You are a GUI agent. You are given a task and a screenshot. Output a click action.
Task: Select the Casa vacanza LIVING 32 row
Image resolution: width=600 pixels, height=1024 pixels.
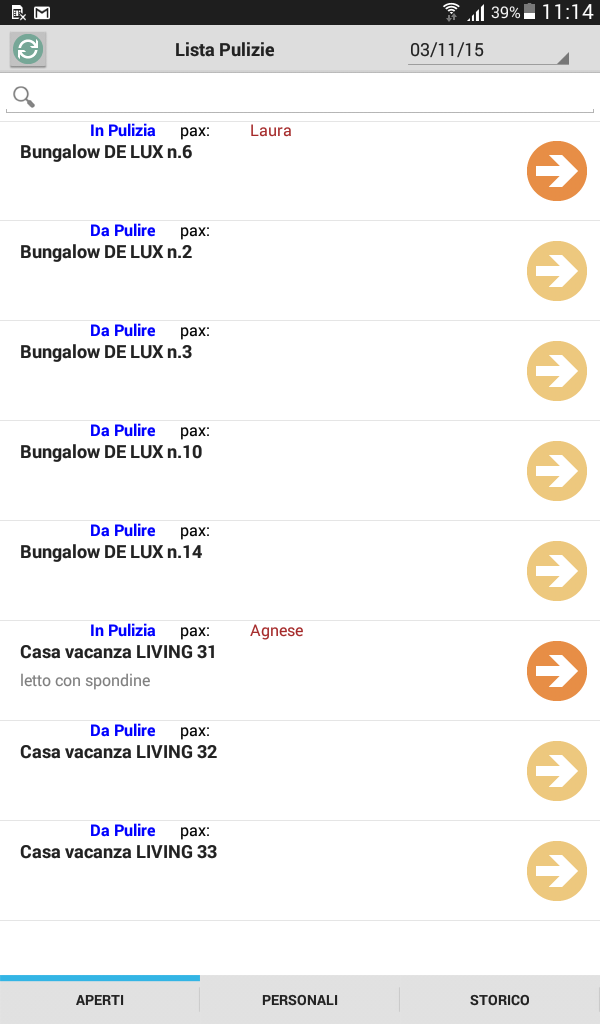click(x=300, y=771)
